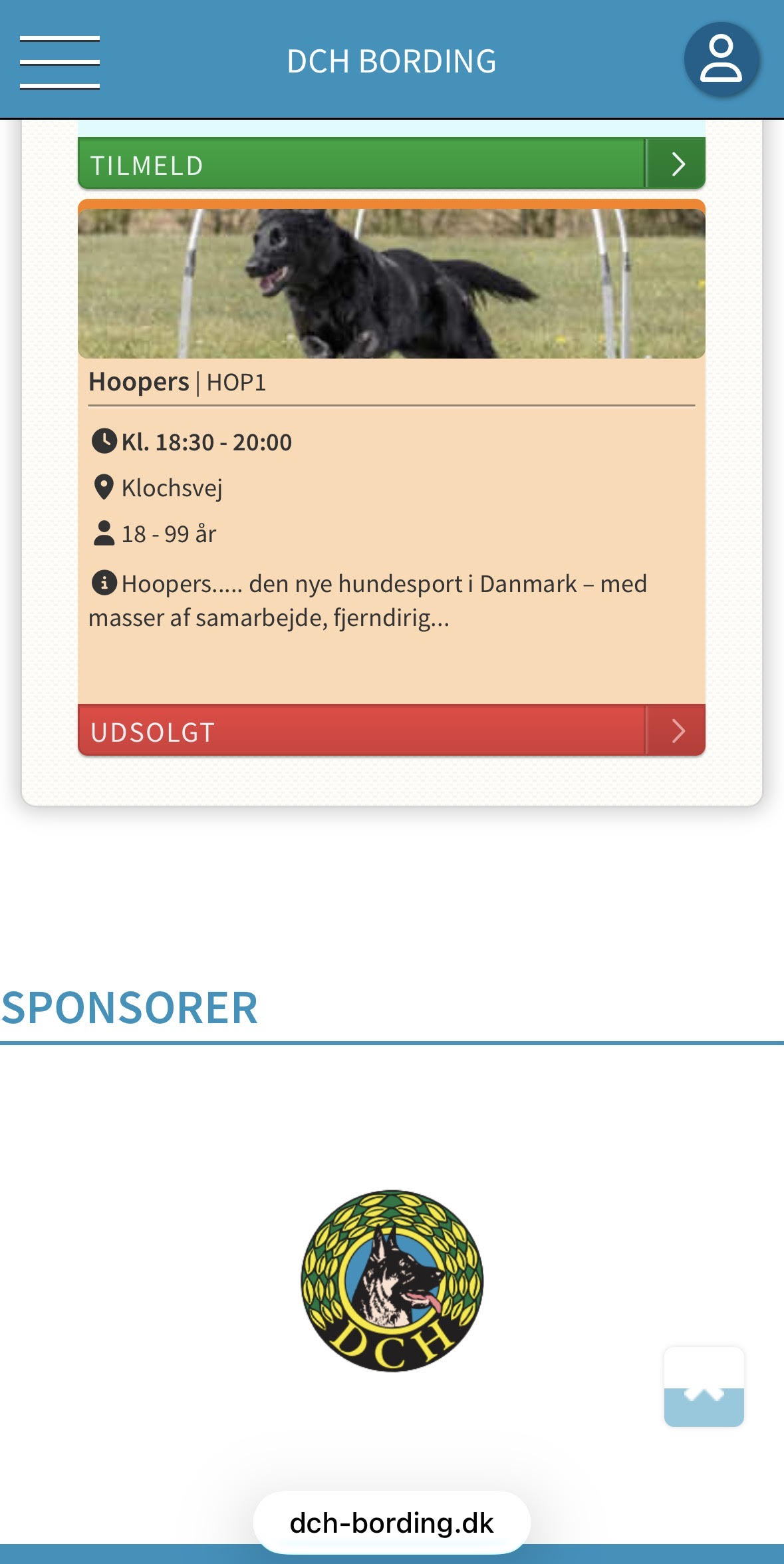Jump back to top with arrow button
Viewport: 784px width, 1564px height.
704,1388
